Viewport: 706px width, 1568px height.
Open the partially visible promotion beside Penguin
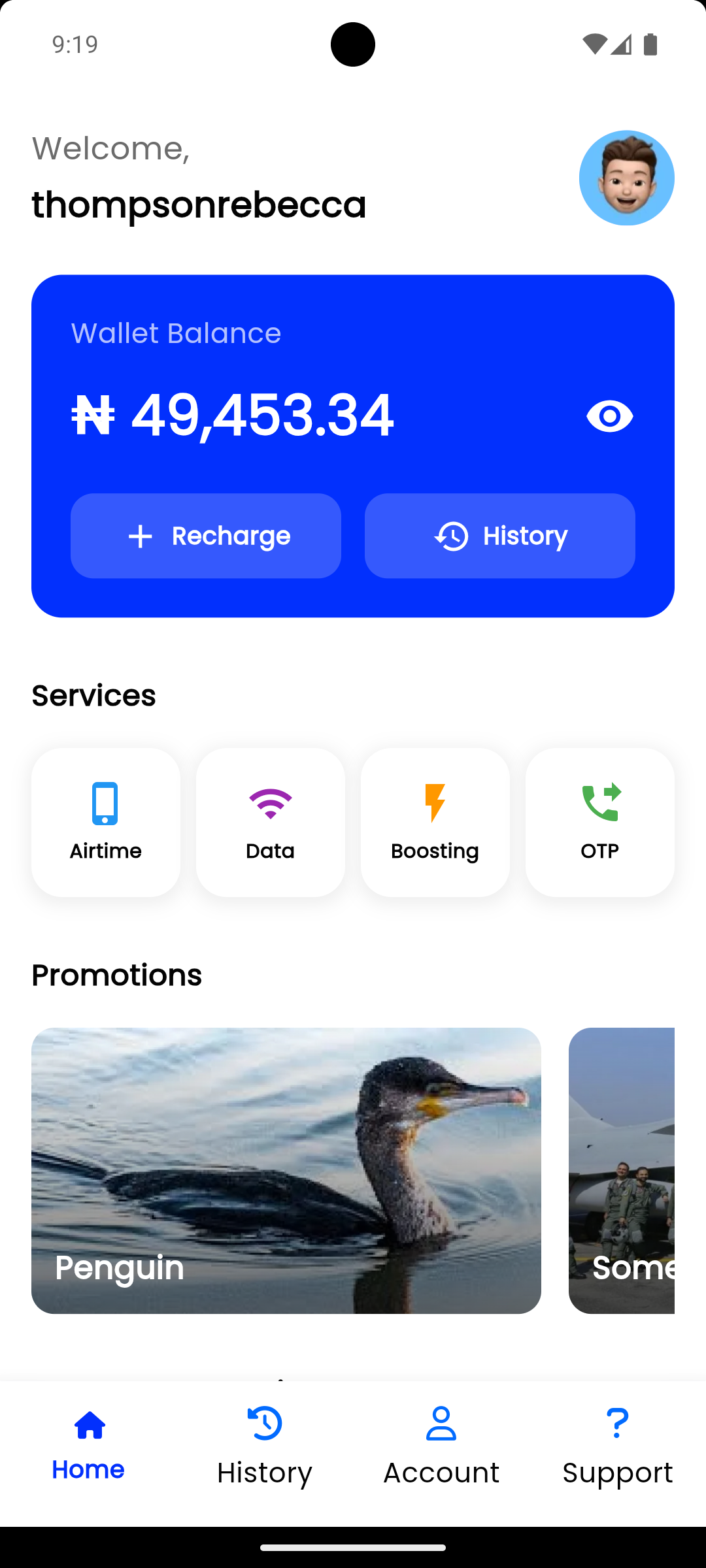621,1170
